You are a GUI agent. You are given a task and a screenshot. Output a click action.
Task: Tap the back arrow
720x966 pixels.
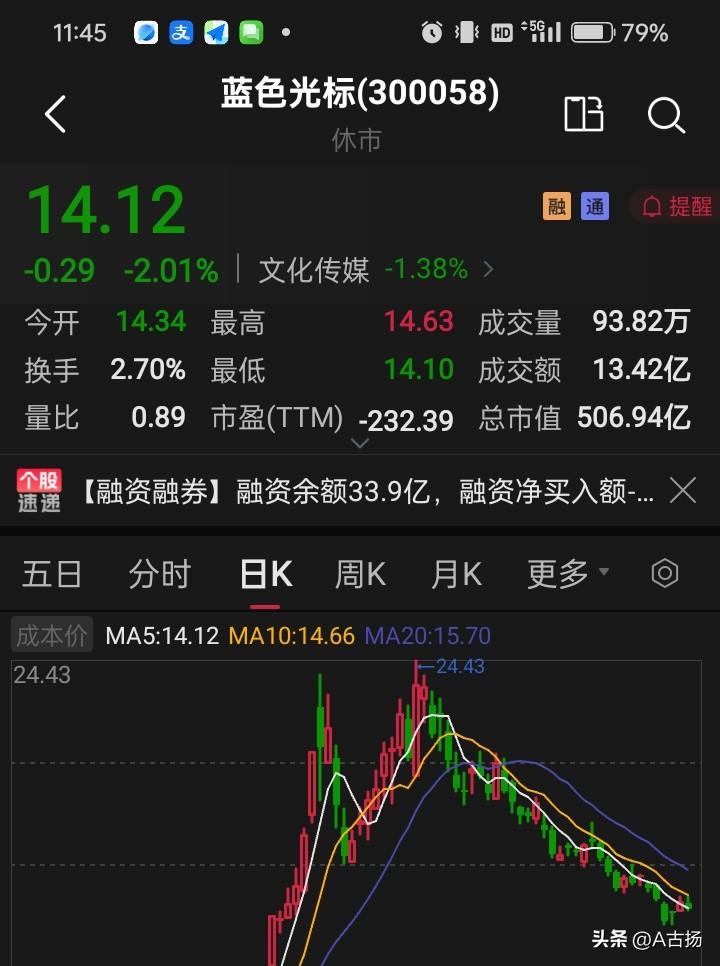(x=55, y=114)
